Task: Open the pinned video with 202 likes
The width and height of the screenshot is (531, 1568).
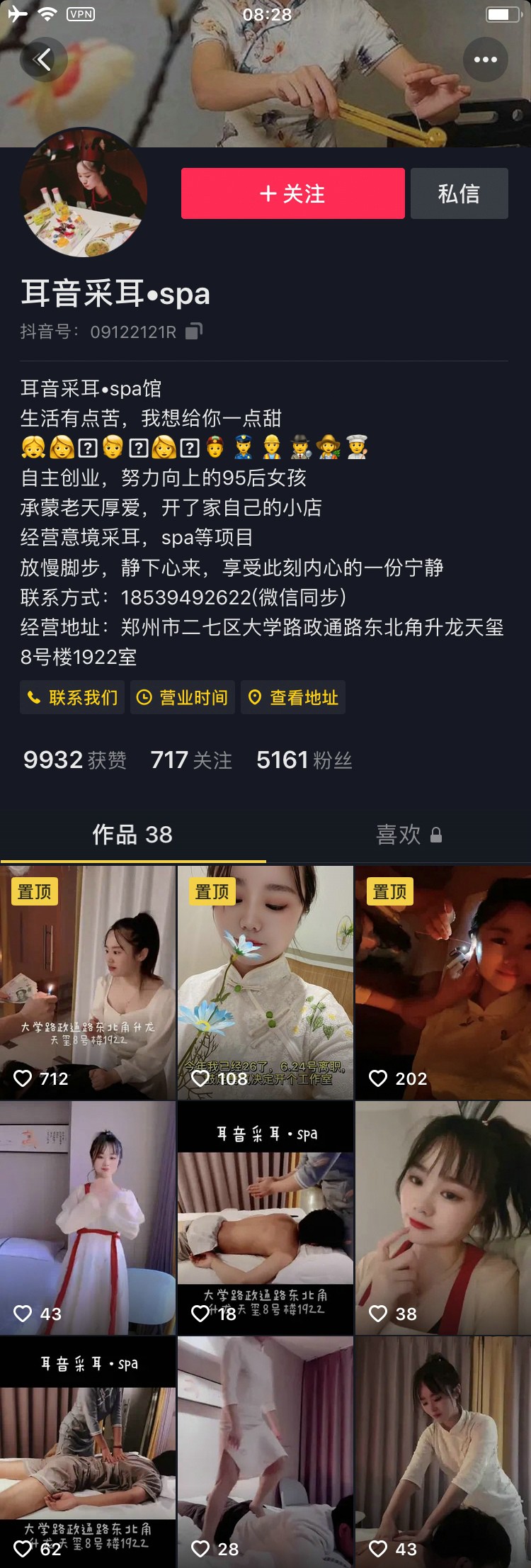Action: tap(443, 982)
